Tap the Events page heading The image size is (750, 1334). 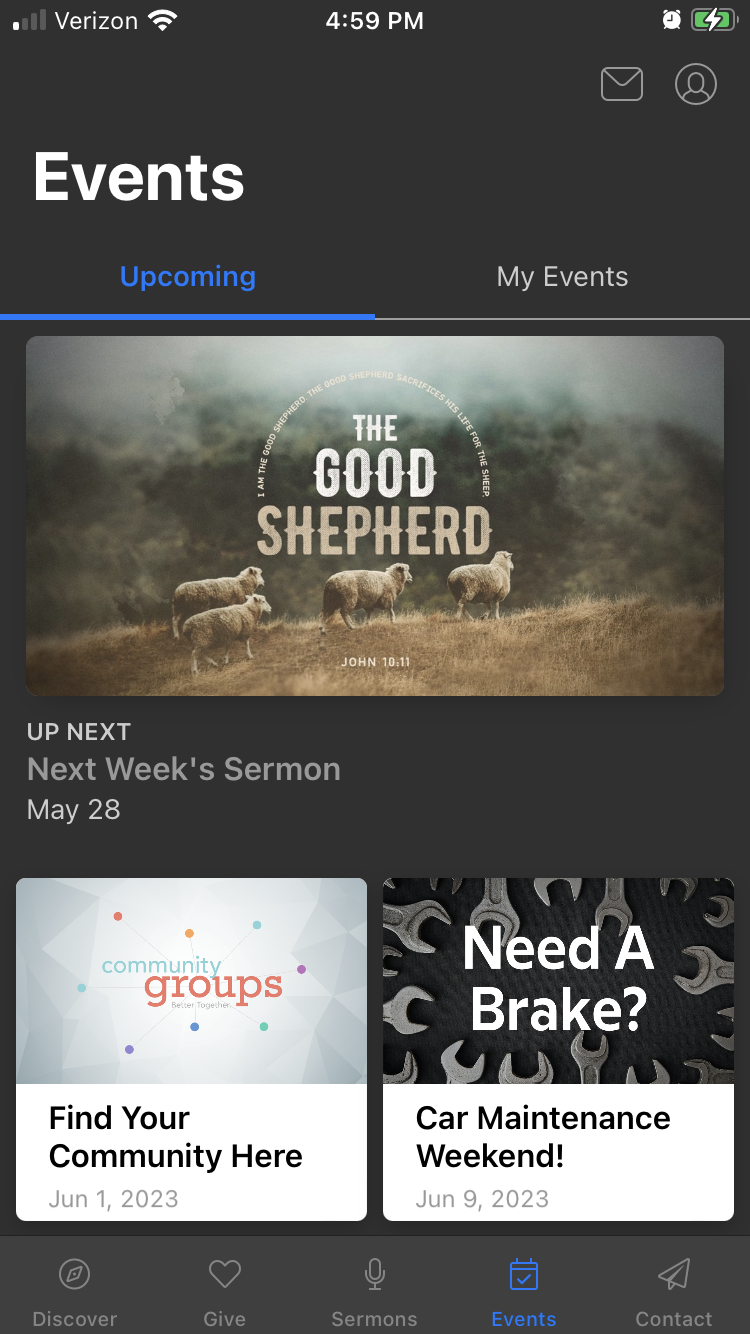pos(138,176)
